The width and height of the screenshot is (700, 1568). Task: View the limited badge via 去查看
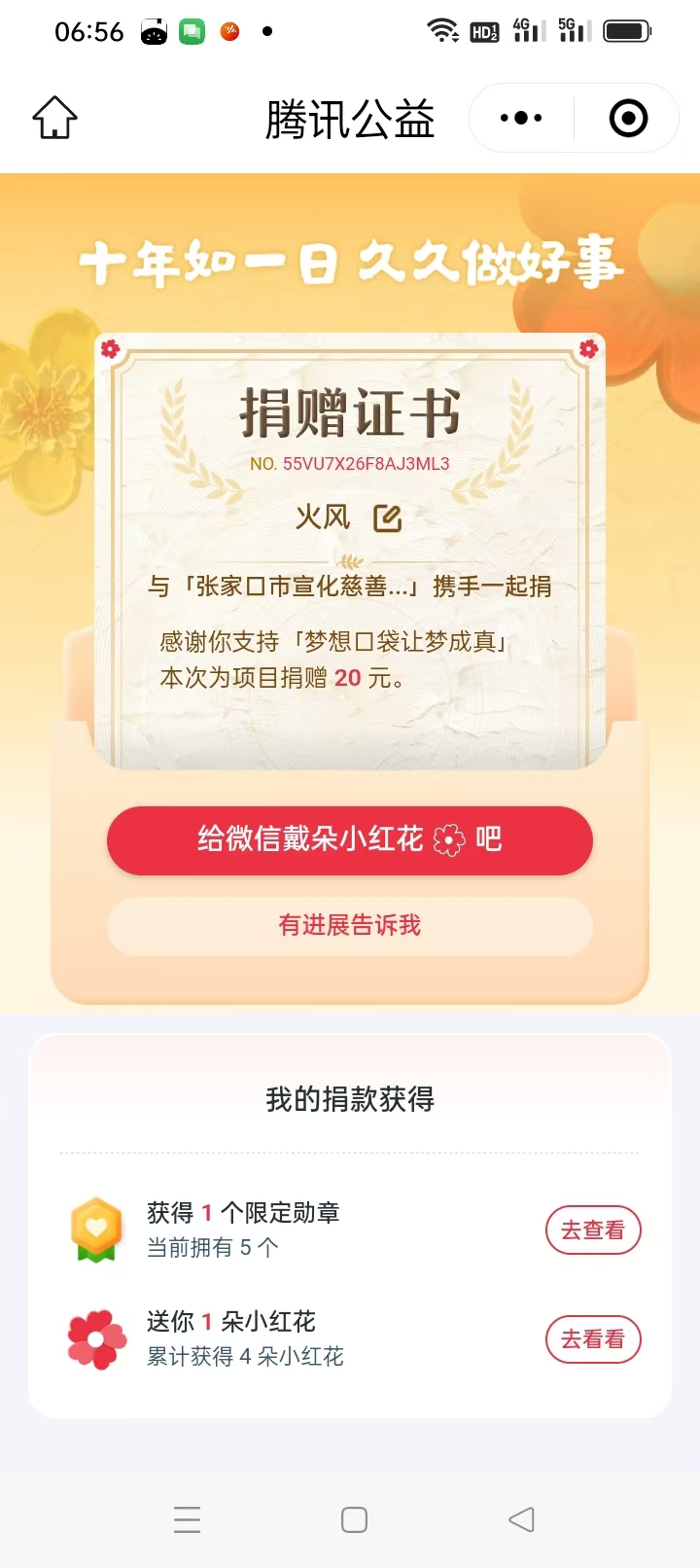point(593,1230)
